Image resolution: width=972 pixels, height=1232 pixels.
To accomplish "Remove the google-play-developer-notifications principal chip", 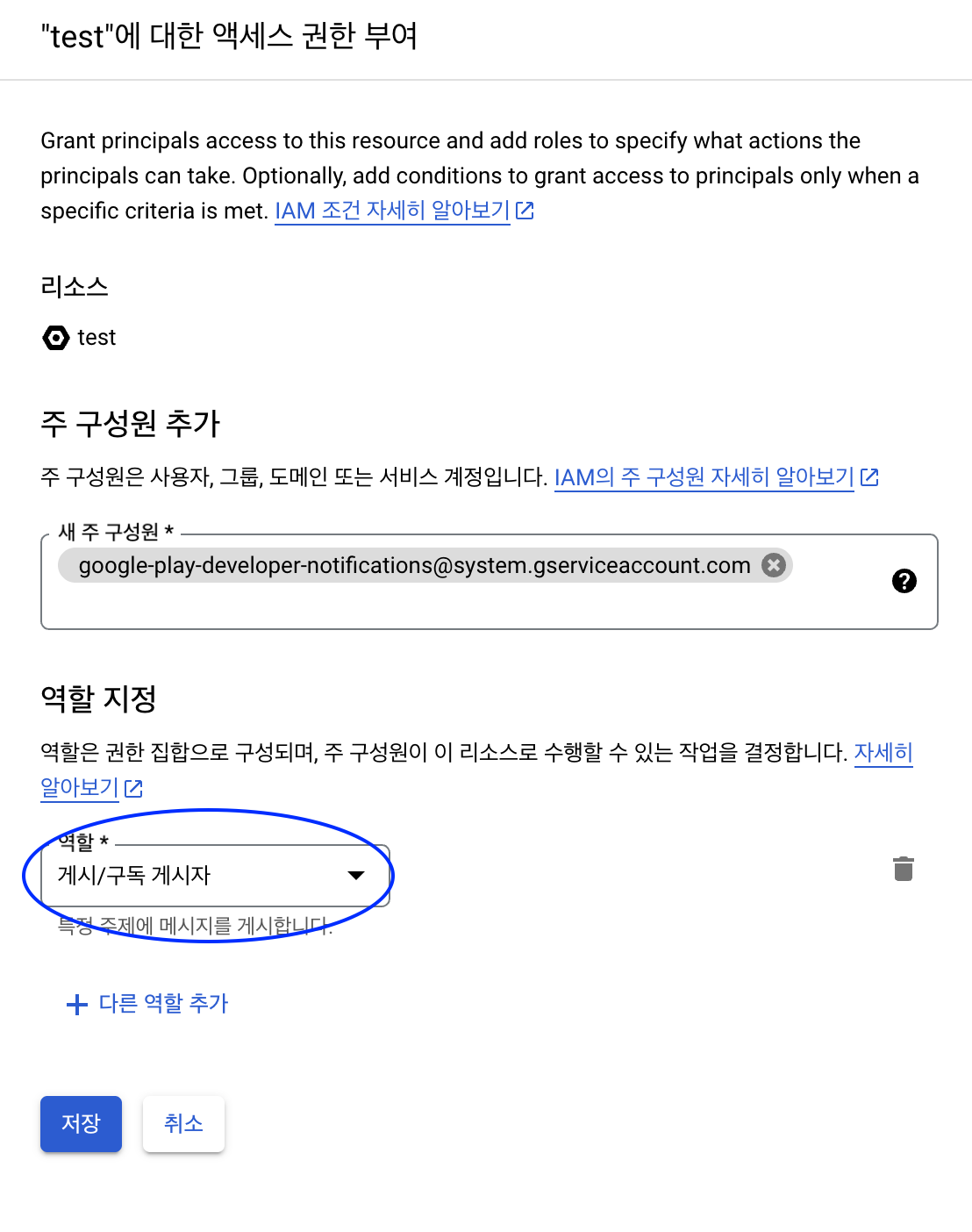I will coord(773,565).
